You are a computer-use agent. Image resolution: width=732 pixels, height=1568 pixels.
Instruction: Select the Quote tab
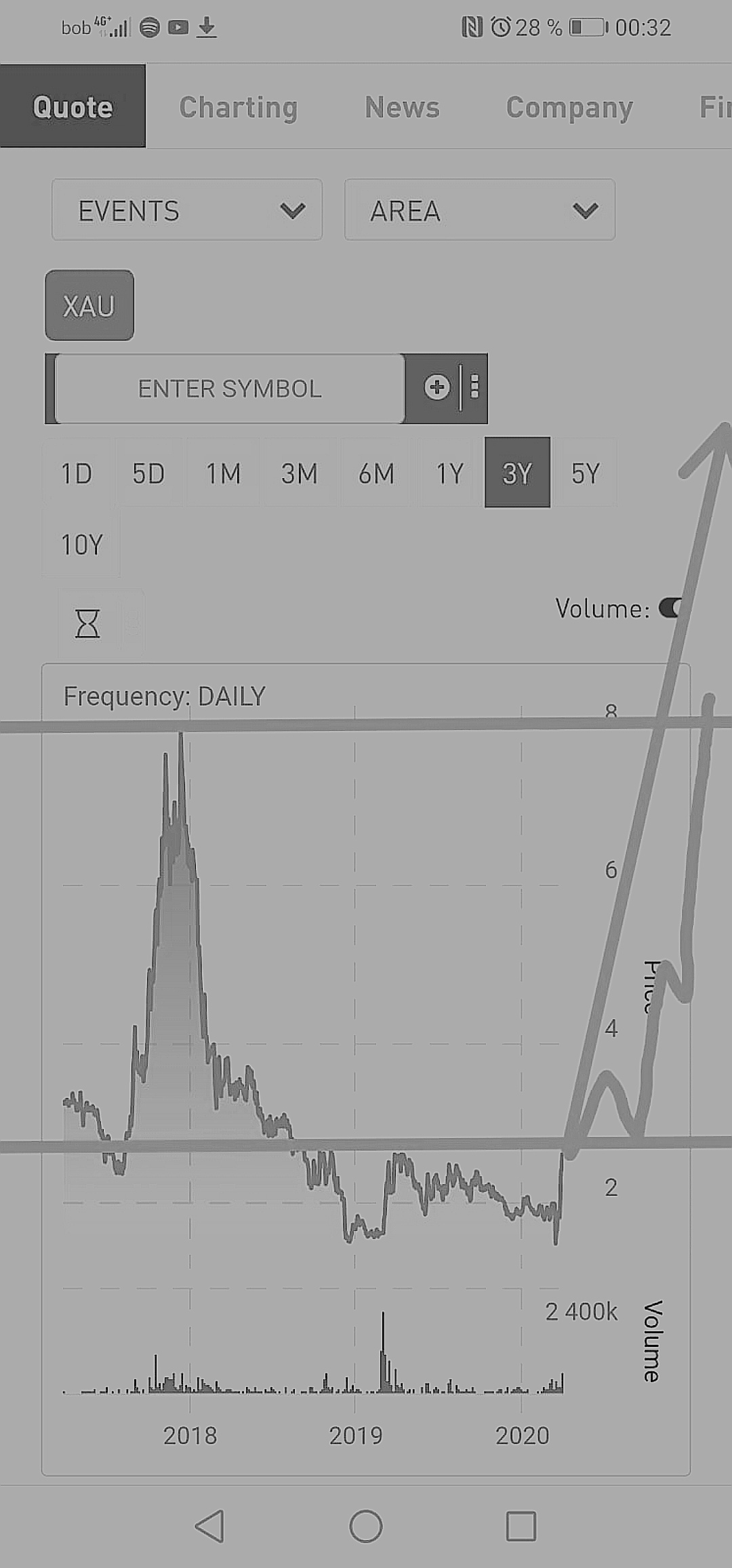73,106
